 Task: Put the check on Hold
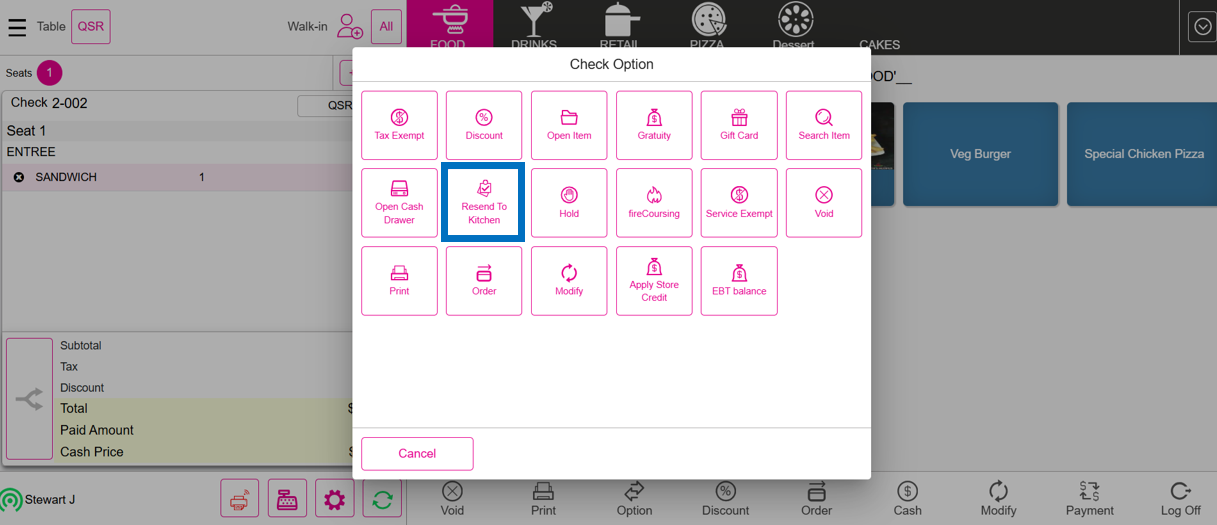pos(569,203)
